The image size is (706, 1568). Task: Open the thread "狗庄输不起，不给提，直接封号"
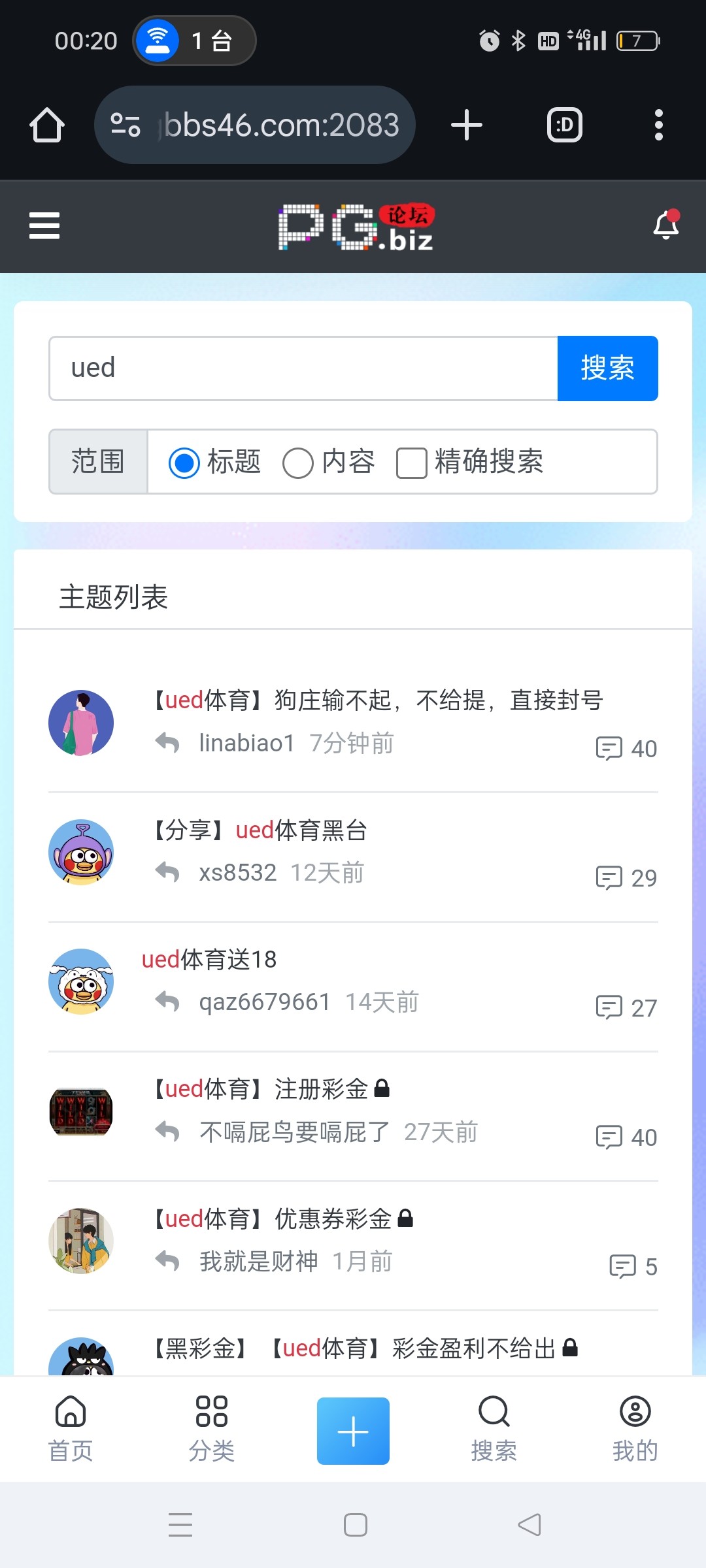[x=377, y=700]
